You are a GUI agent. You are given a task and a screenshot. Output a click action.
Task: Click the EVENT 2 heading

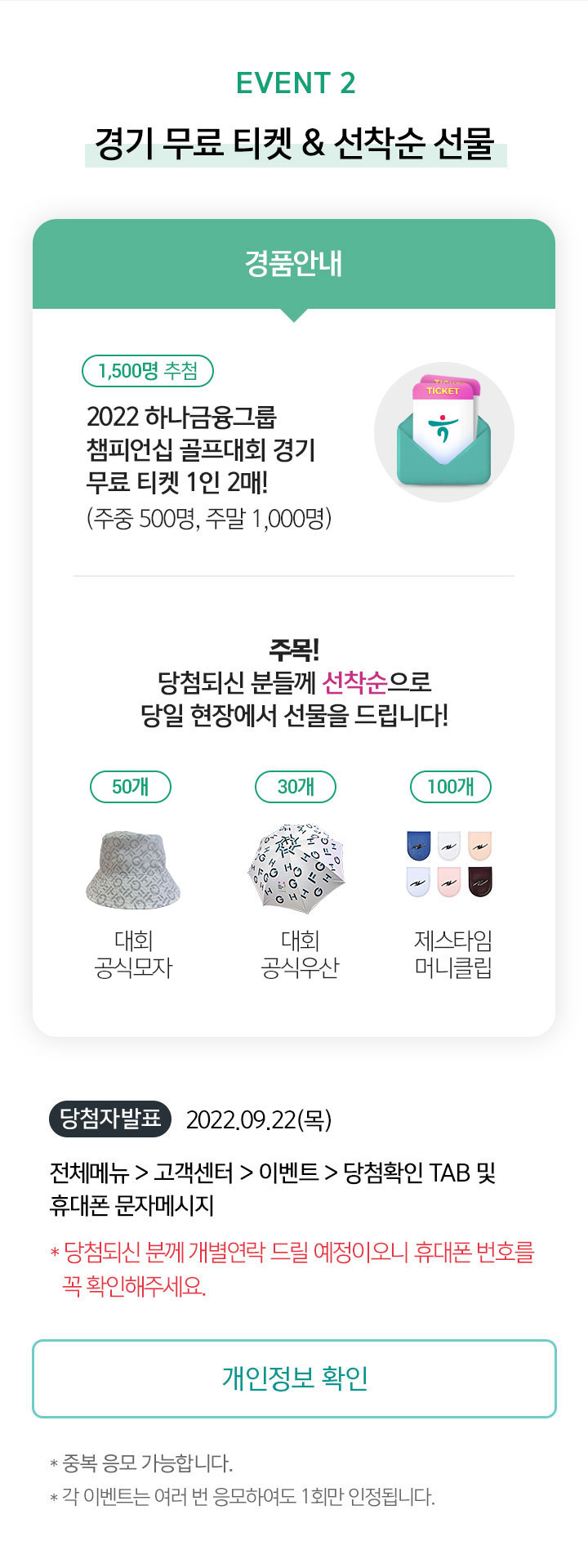click(294, 83)
